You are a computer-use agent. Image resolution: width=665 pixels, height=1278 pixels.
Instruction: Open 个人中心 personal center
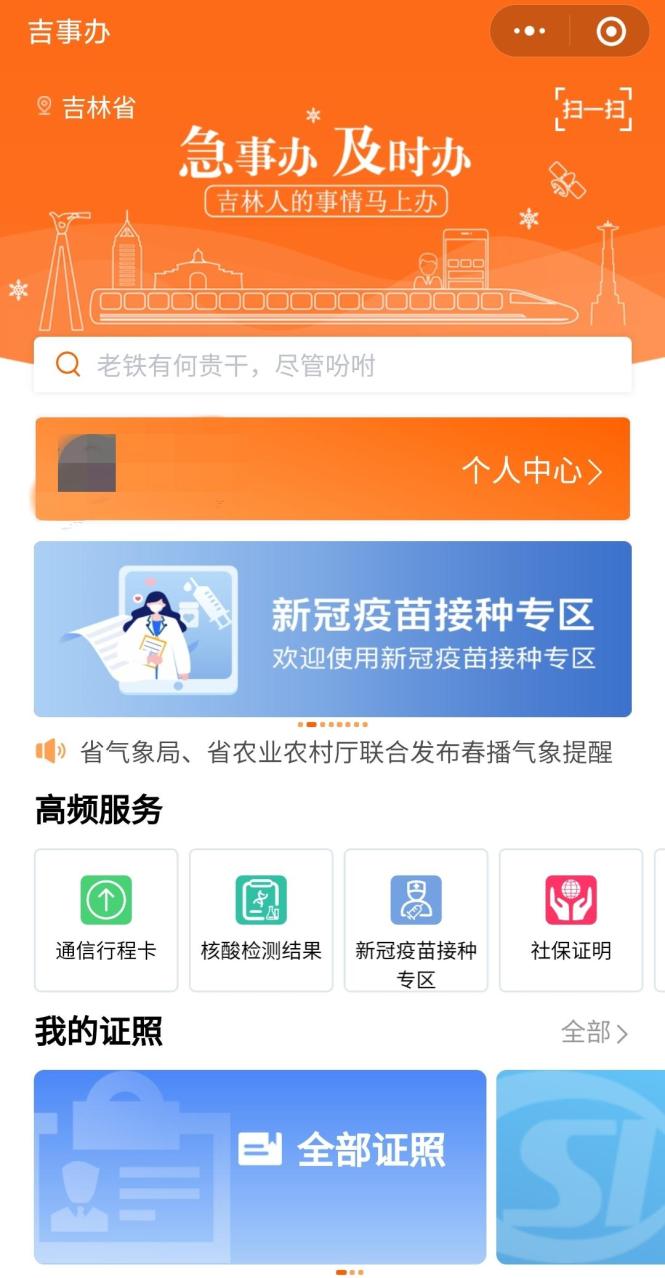click(x=532, y=471)
